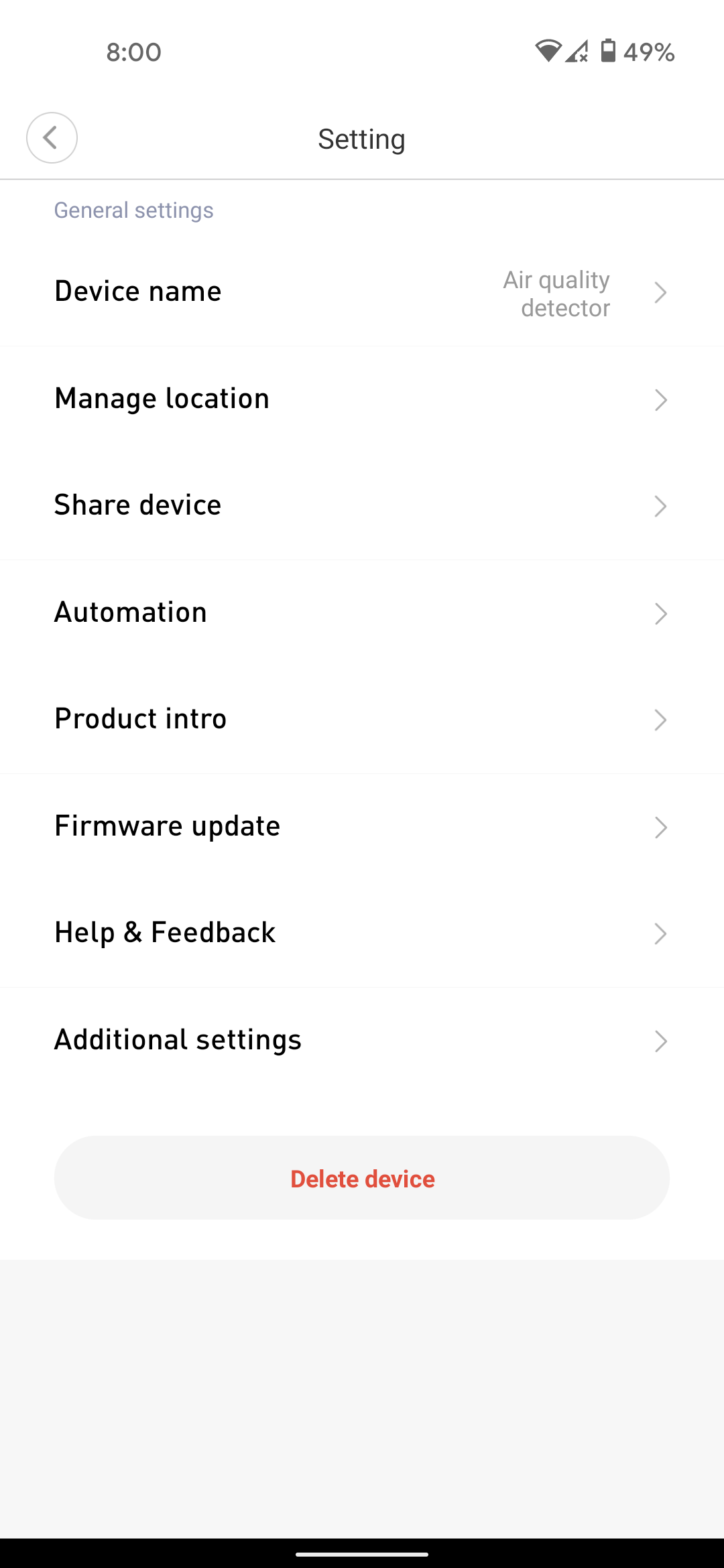This screenshot has width=724, height=1568.
Task: Open Share device options
Action: [x=362, y=506]
